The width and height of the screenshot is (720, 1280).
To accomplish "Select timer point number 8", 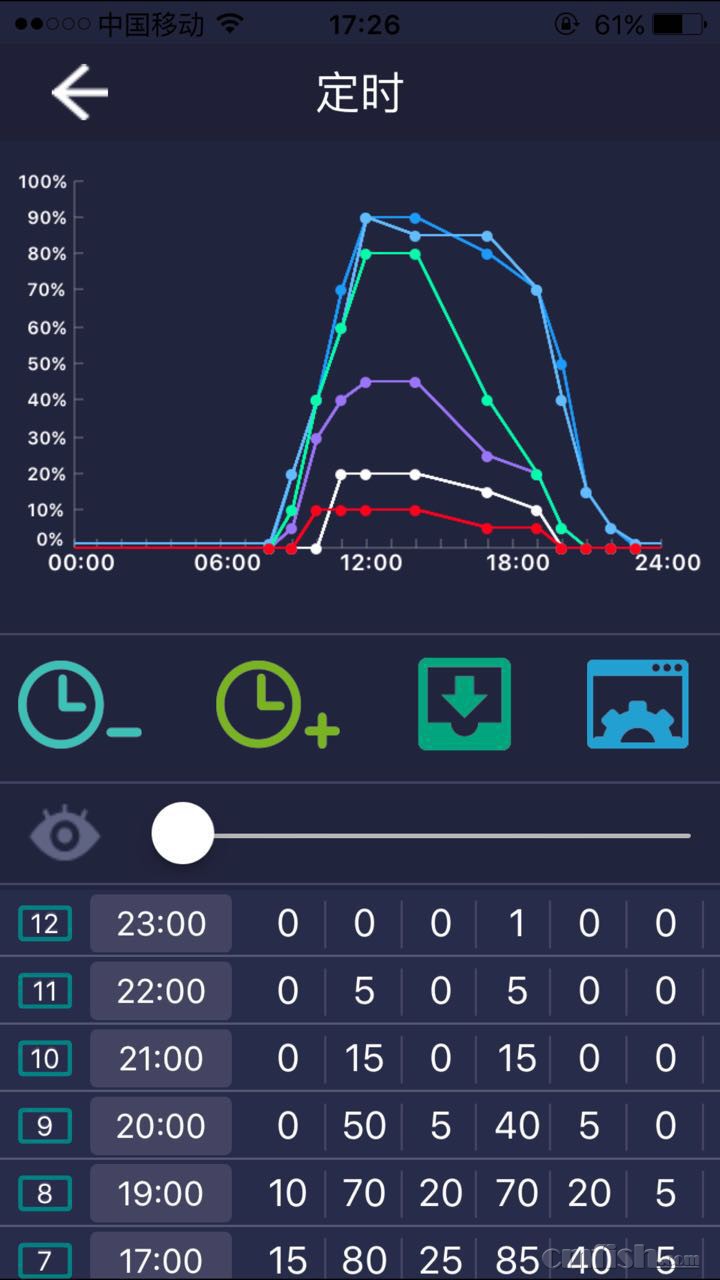I will (x=45, y=1193).
